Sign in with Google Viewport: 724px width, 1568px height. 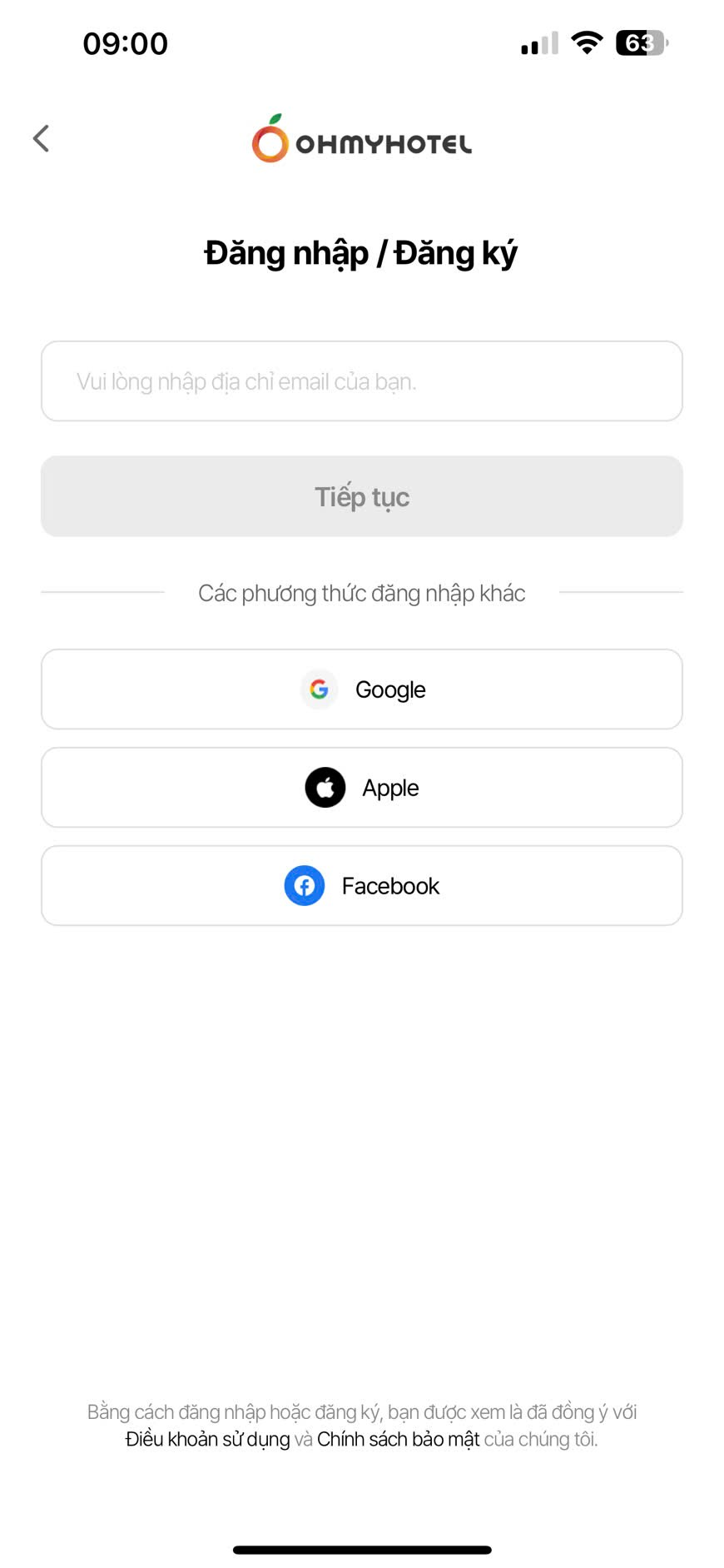point(361,689)
